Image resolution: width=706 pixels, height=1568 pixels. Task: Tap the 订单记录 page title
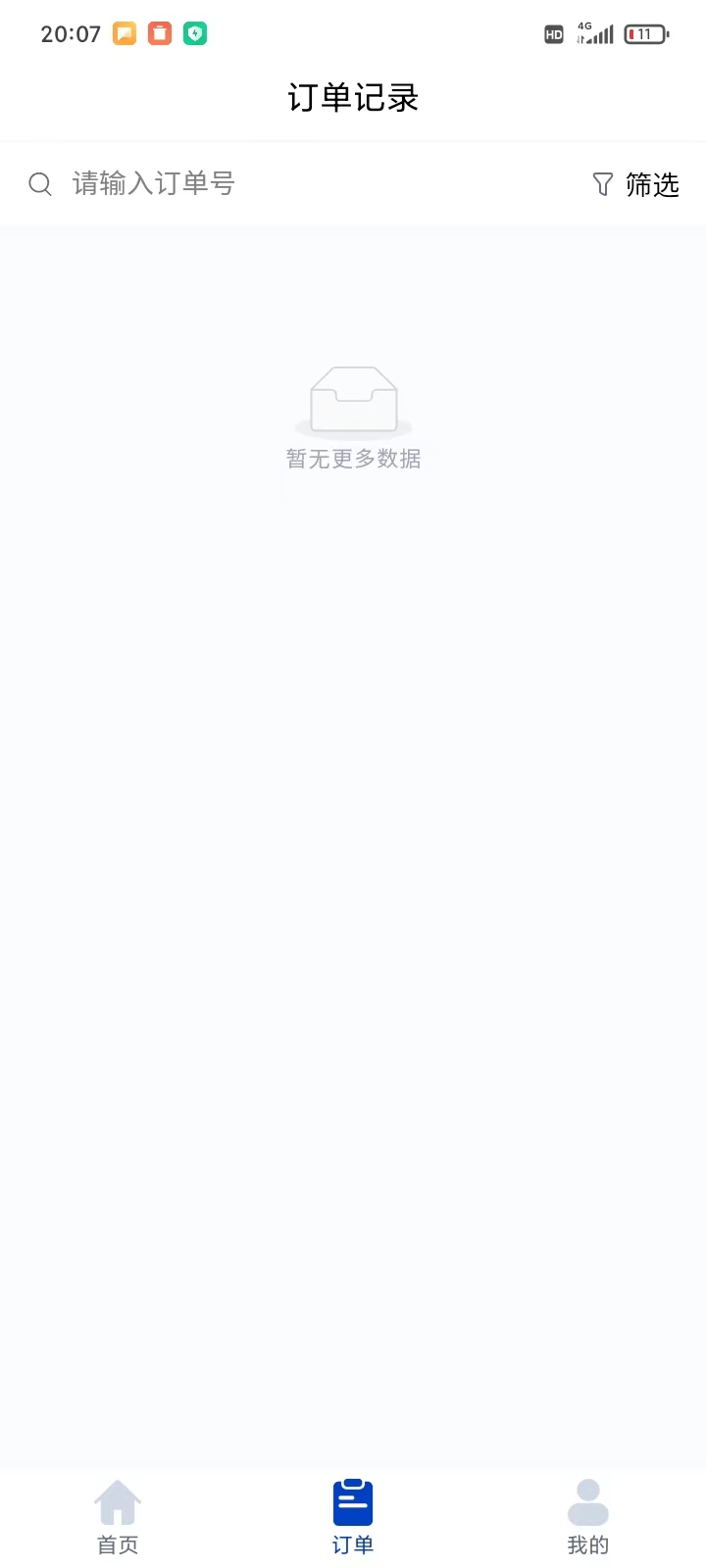point(353,97)
